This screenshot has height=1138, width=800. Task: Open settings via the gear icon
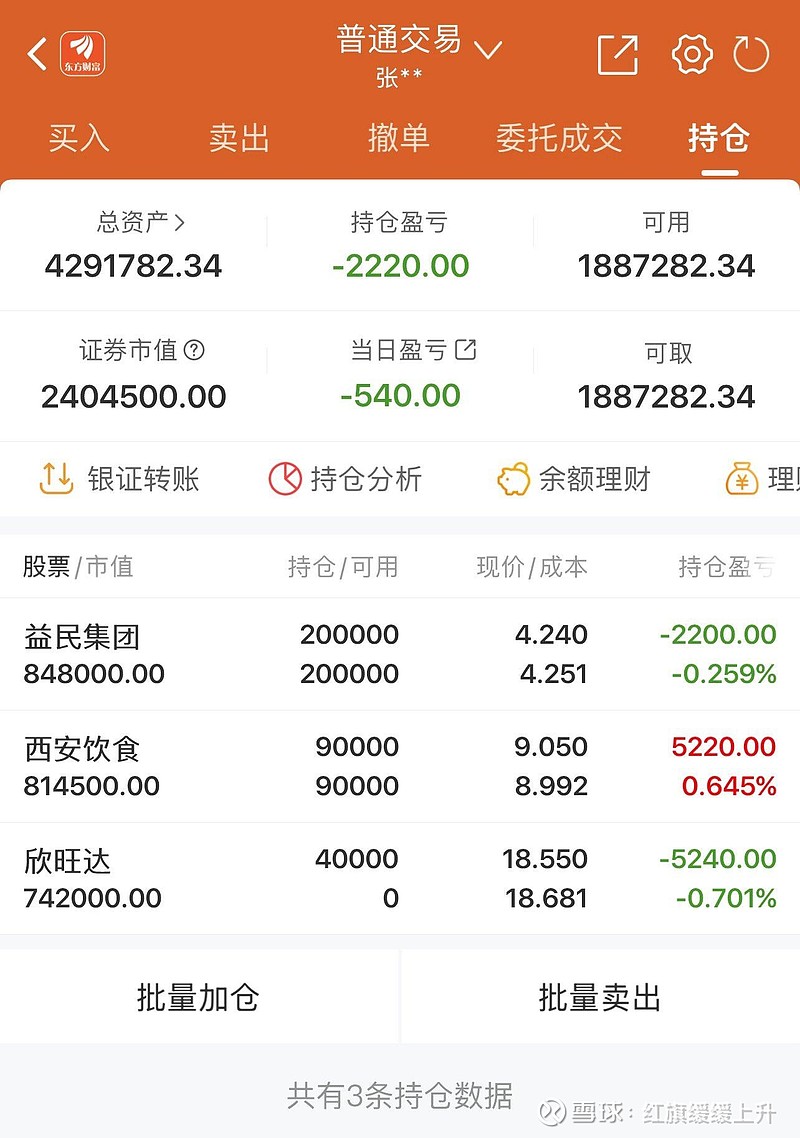coord(692,54)
